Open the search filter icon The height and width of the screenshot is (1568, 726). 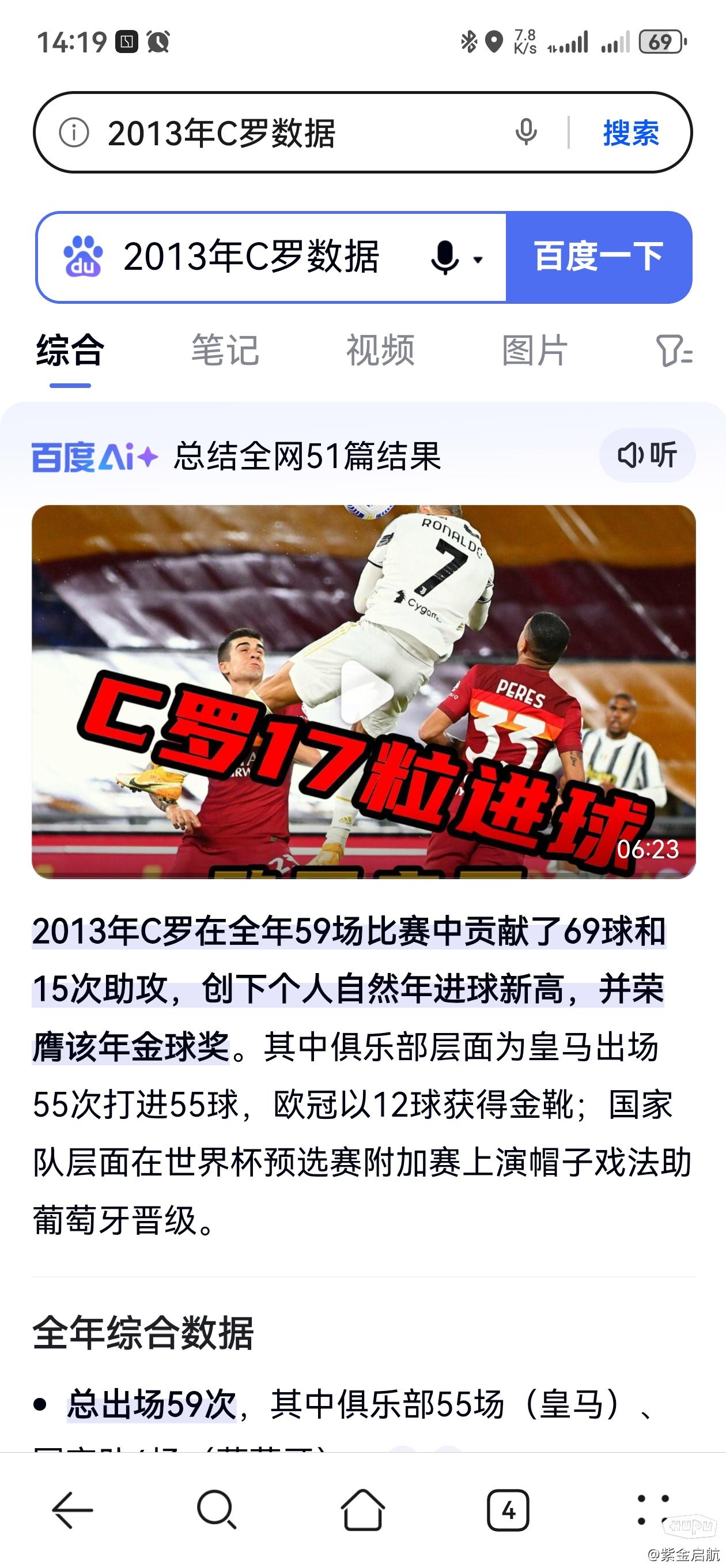tap(674, 350)
